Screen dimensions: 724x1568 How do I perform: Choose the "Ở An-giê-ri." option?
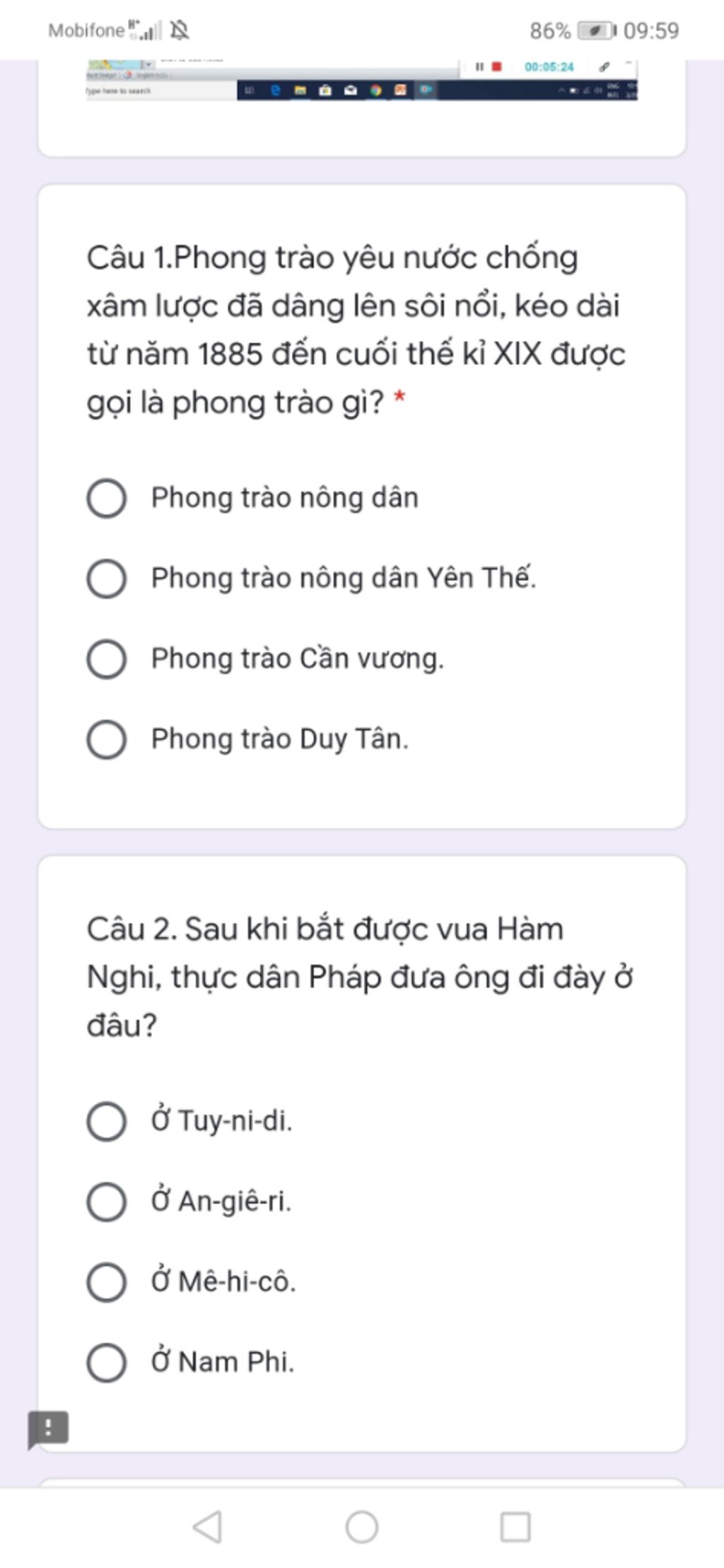(107, 1202)
